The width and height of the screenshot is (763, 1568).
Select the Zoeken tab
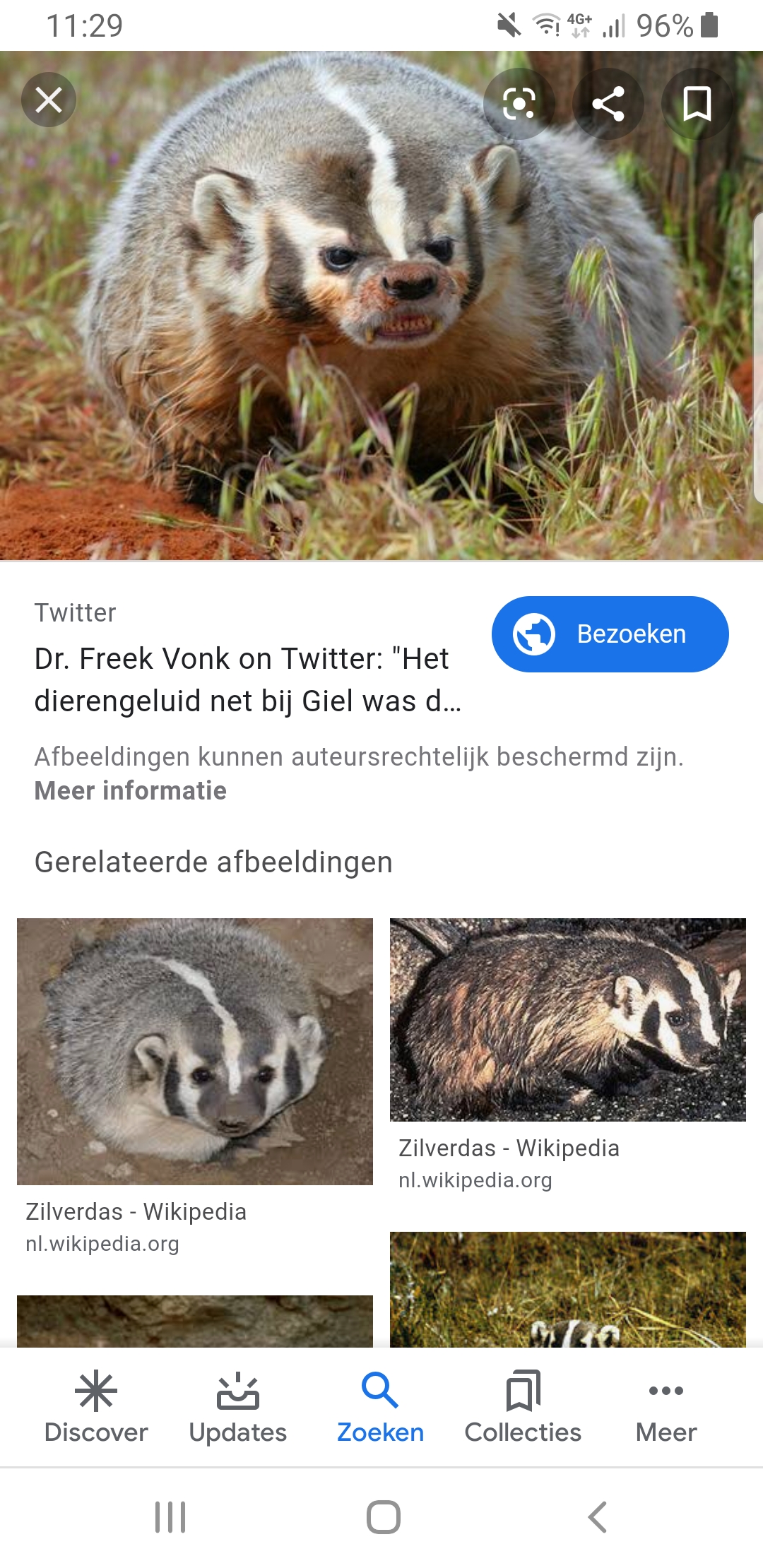tap(380, 1407)
